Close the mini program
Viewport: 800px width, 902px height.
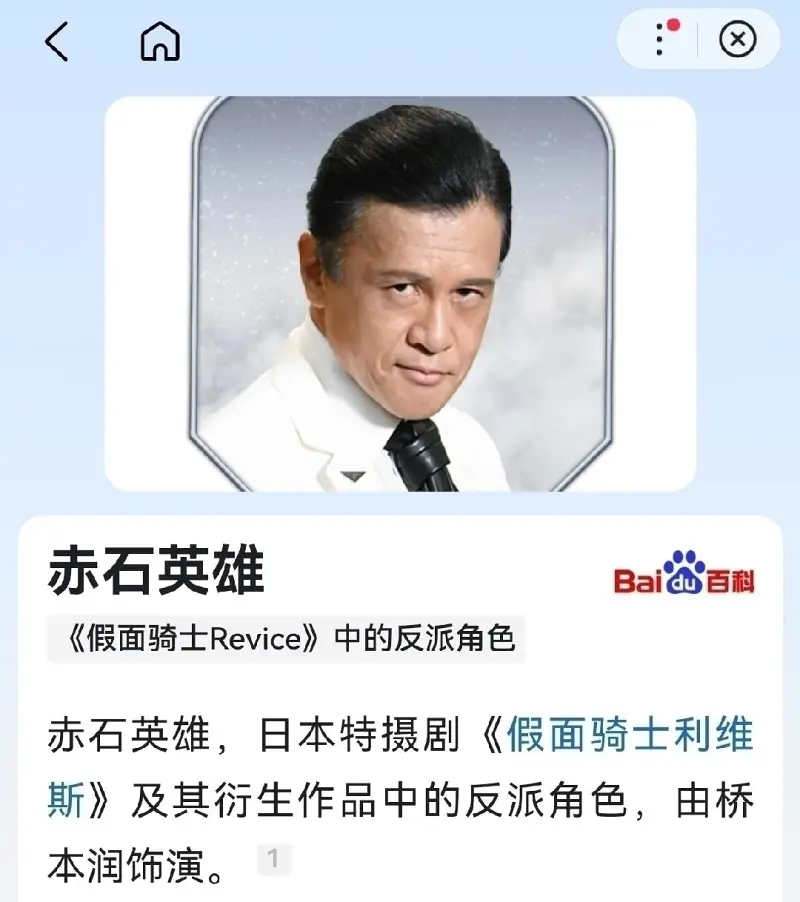[738, 40]
